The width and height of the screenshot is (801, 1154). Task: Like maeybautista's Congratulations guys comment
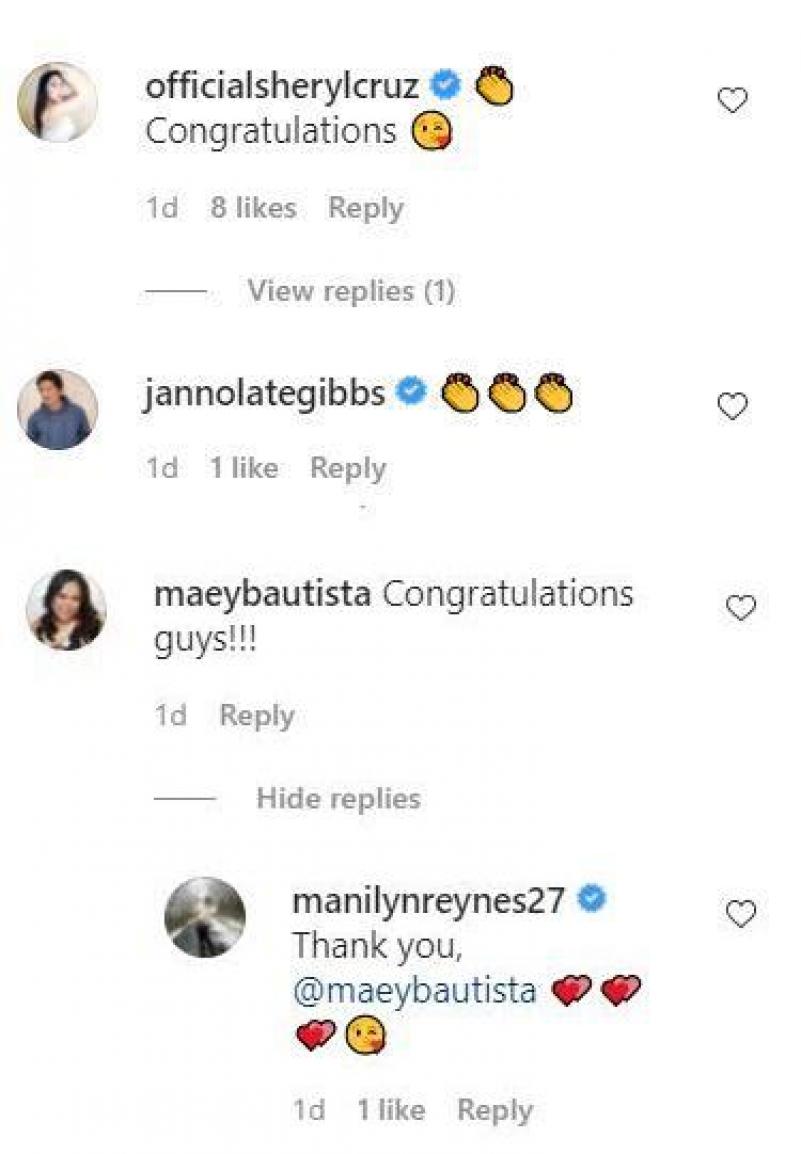740,608
